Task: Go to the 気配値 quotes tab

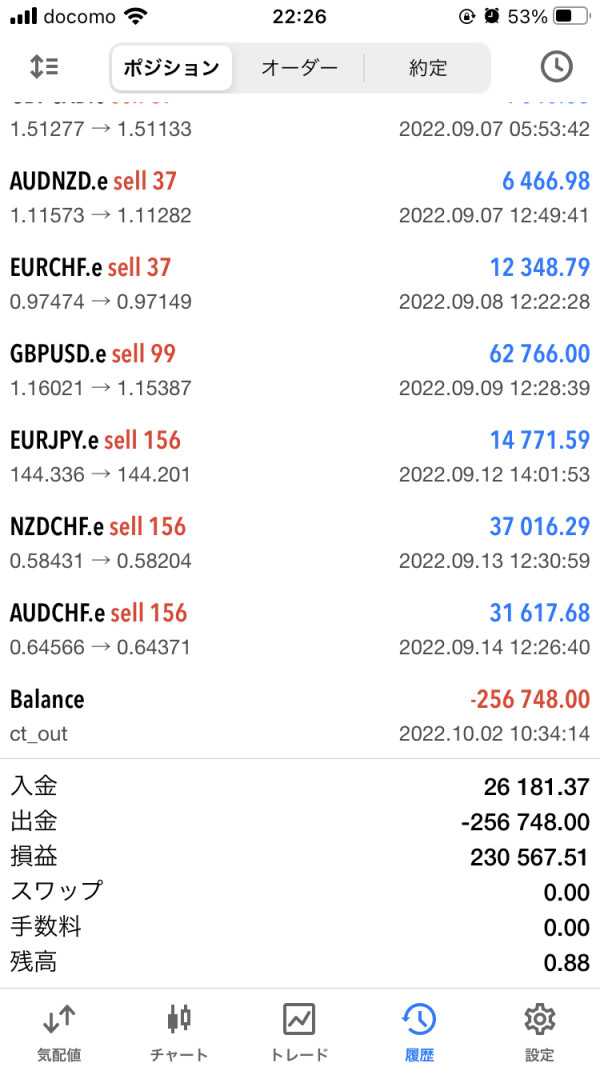Action: pyautogui.click(x=59, y=1030)
